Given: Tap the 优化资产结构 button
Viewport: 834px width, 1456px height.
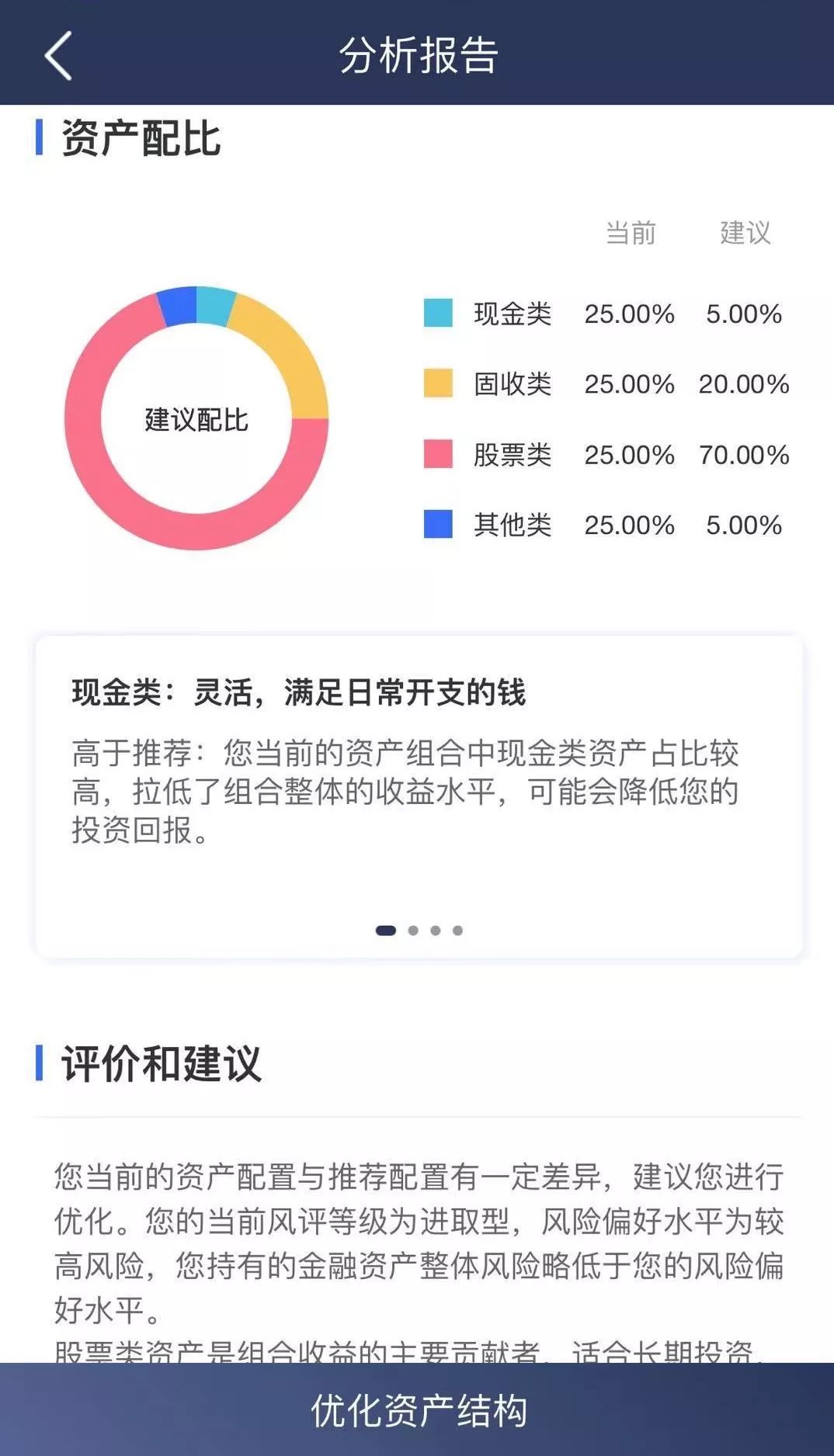Looking at the screenshot, I should [417, 1409].
